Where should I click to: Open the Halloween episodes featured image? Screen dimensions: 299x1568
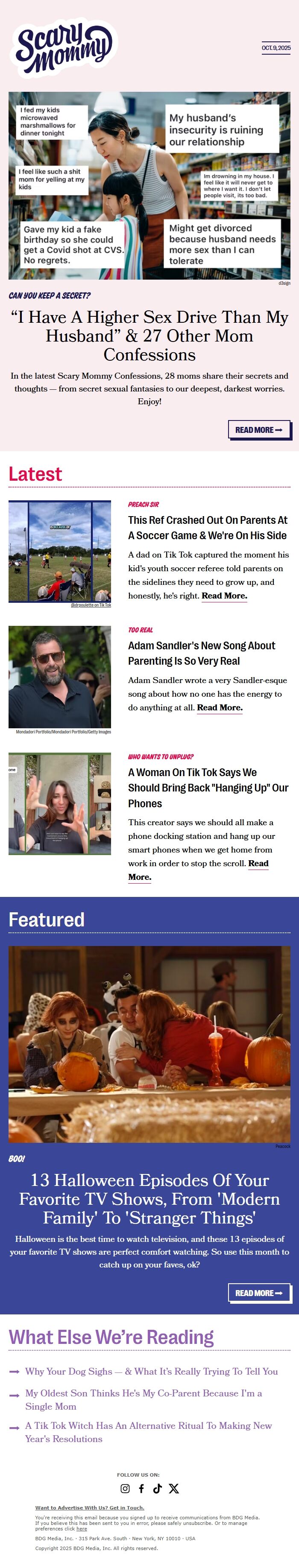(149, 1045)
